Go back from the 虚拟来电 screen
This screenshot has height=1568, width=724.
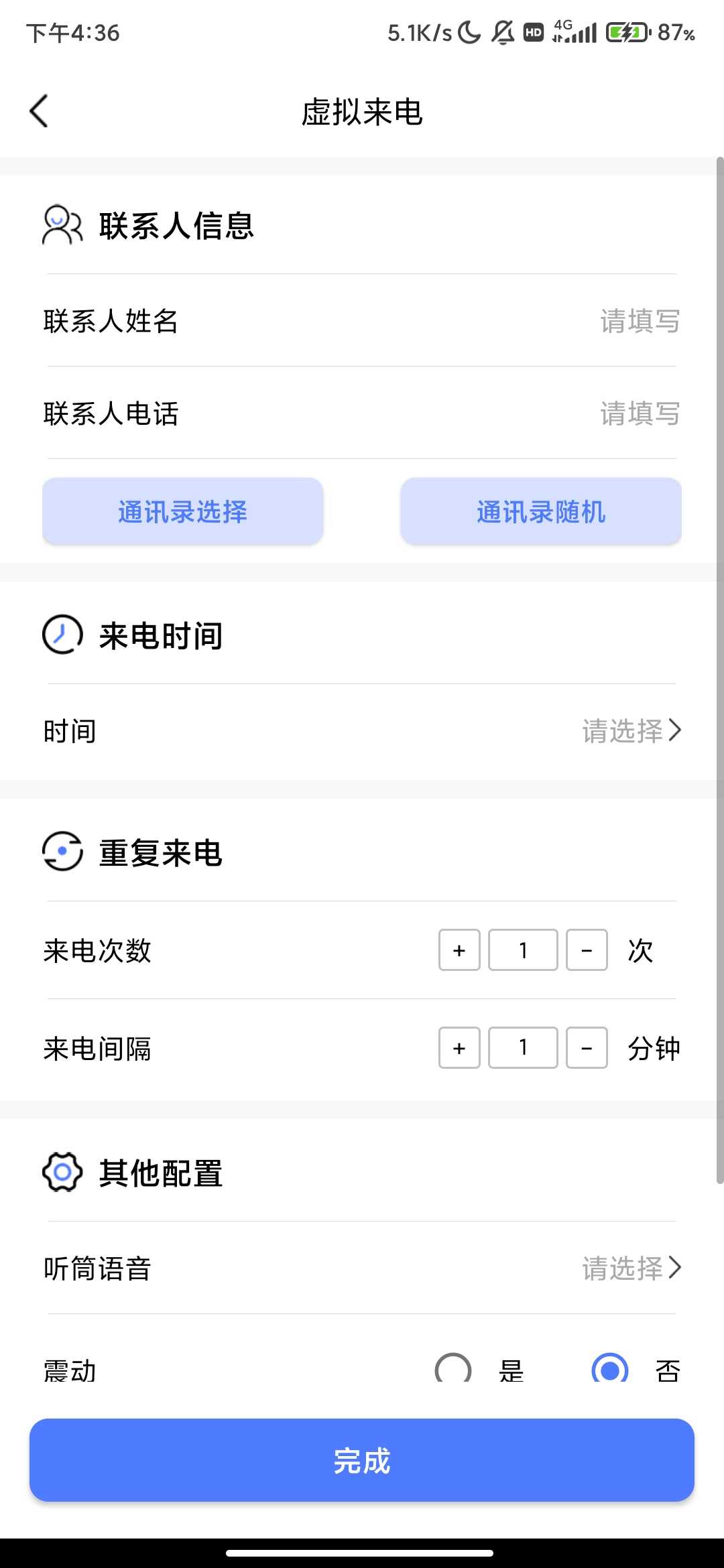tap(39, 111)
